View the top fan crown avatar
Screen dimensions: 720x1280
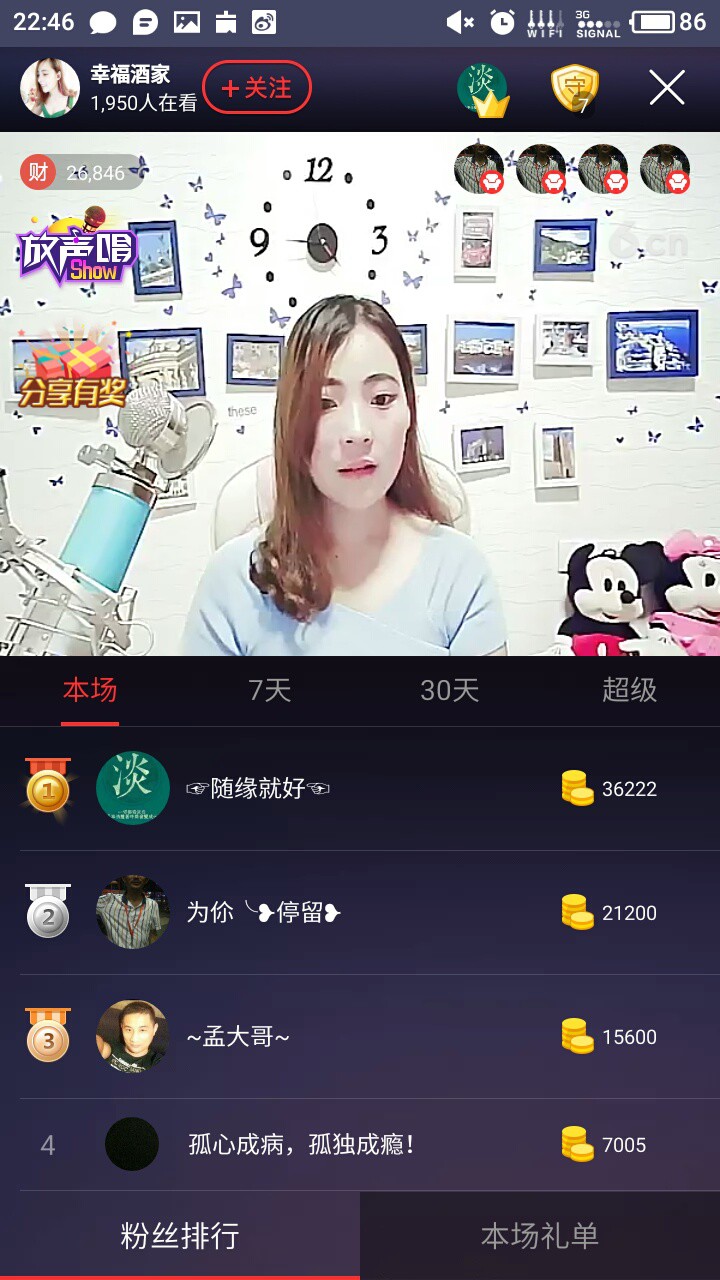click(x=482, y=88)
